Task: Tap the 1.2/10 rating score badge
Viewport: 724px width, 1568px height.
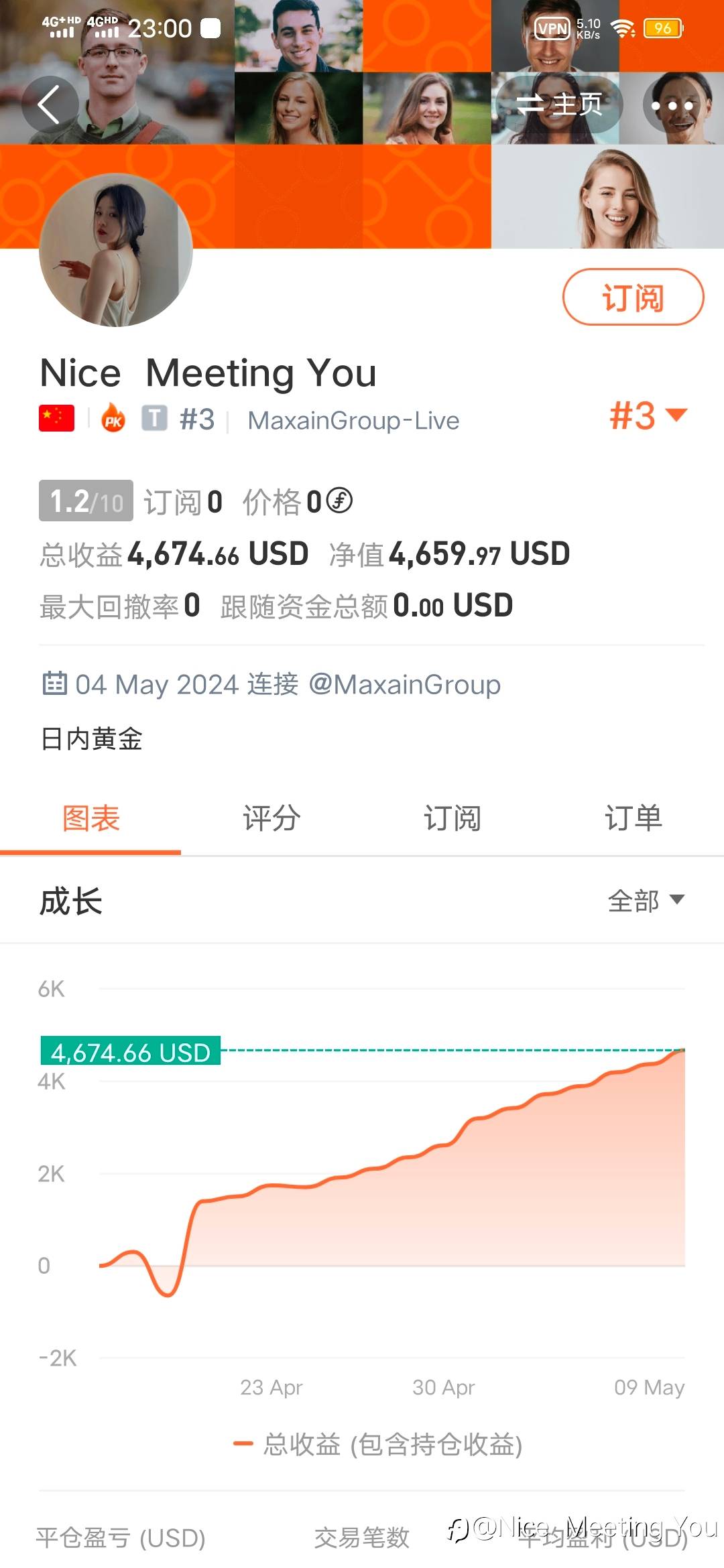Action: [x=86, y=501]
